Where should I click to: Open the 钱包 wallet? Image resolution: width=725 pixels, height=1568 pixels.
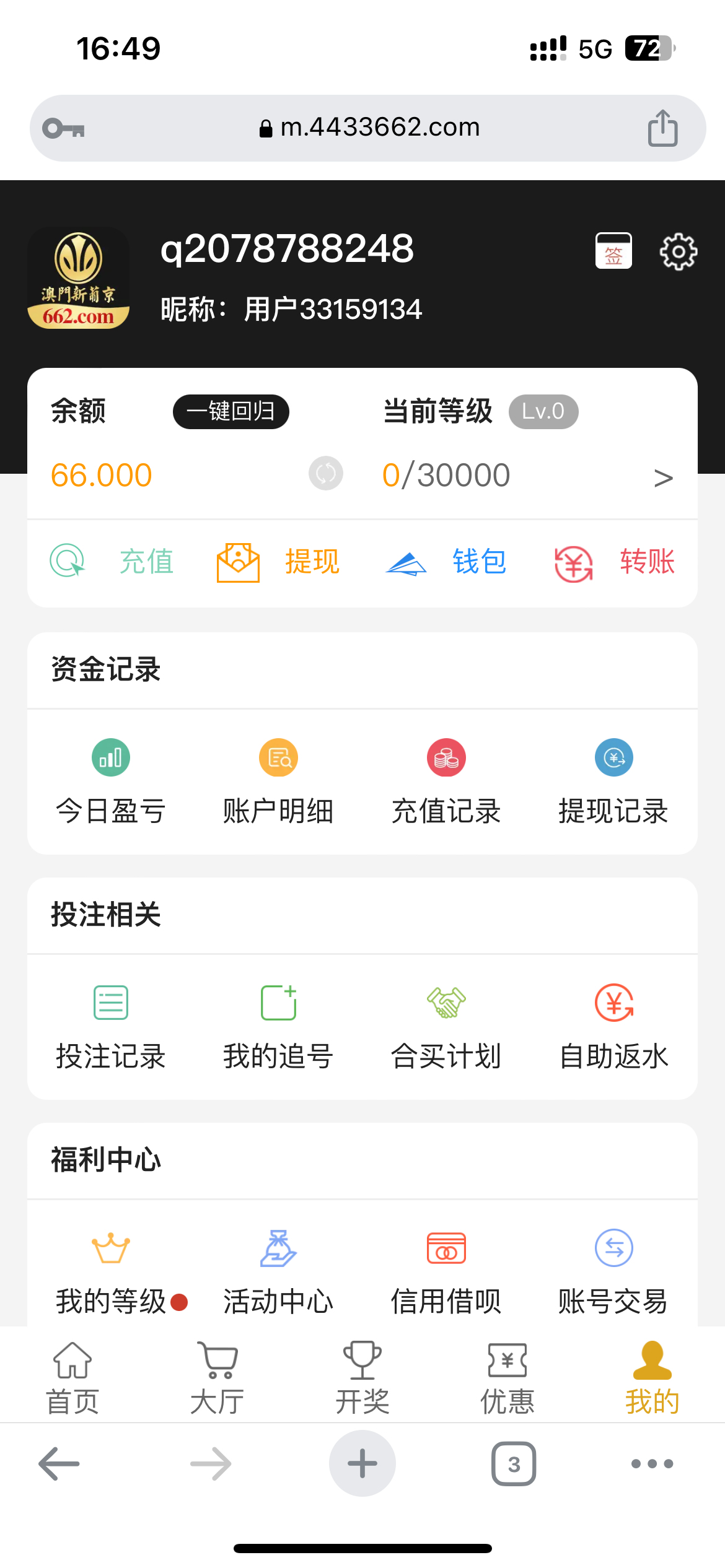point(446,562)
